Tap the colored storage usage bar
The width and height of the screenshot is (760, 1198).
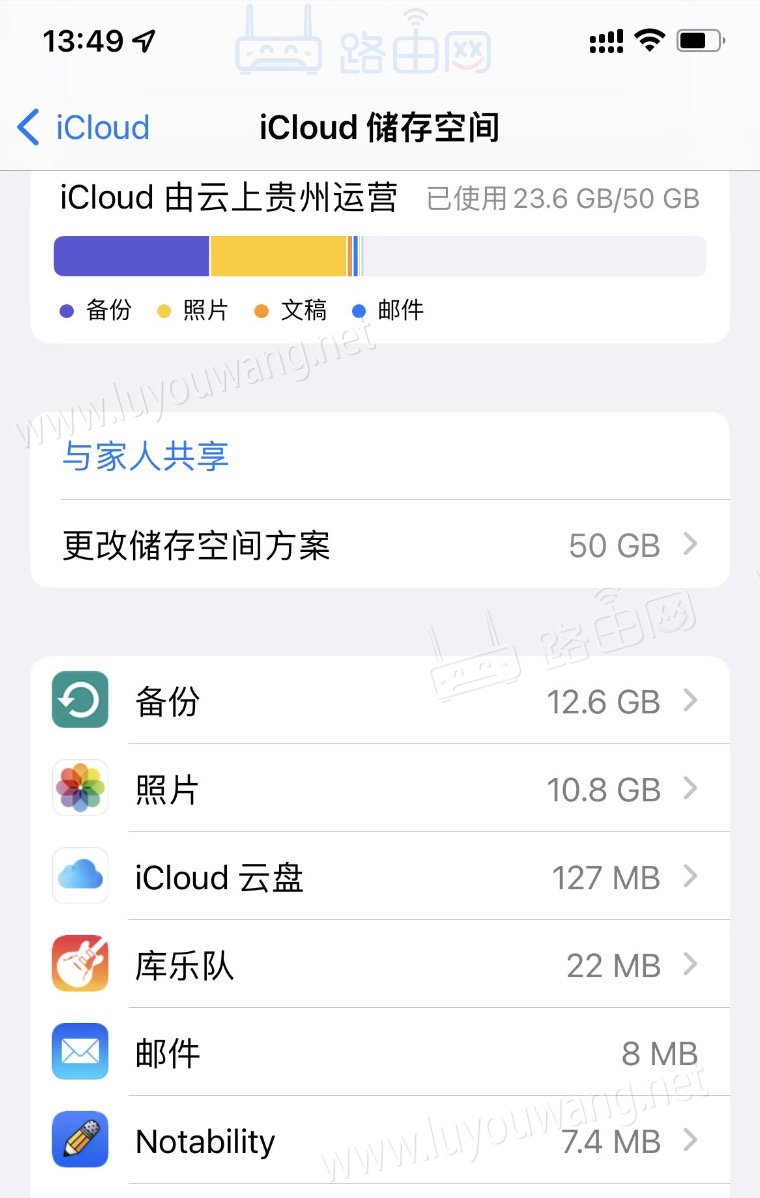[x=380, y=255]
